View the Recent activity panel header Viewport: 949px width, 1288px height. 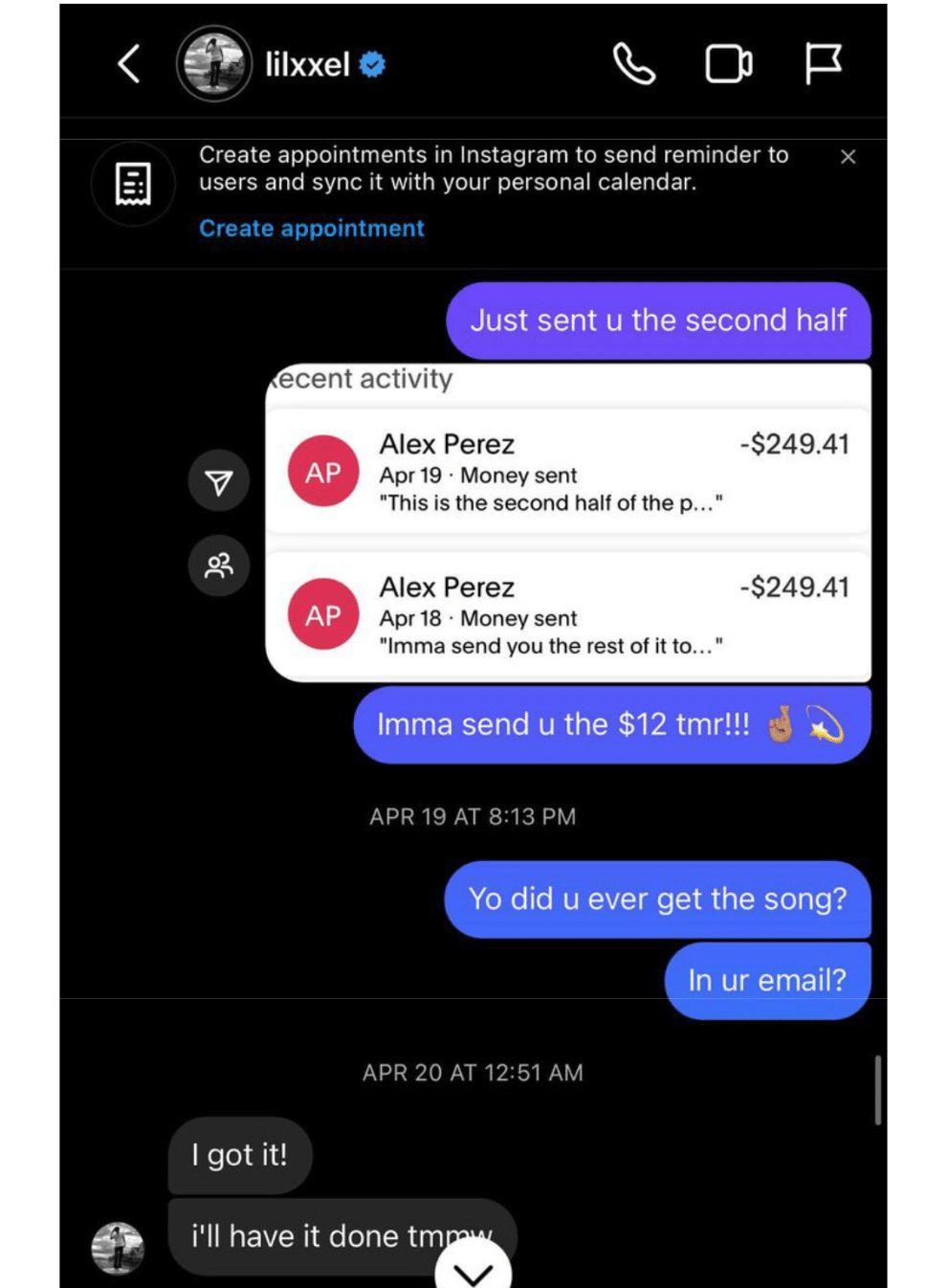click(x=364, y=379)
